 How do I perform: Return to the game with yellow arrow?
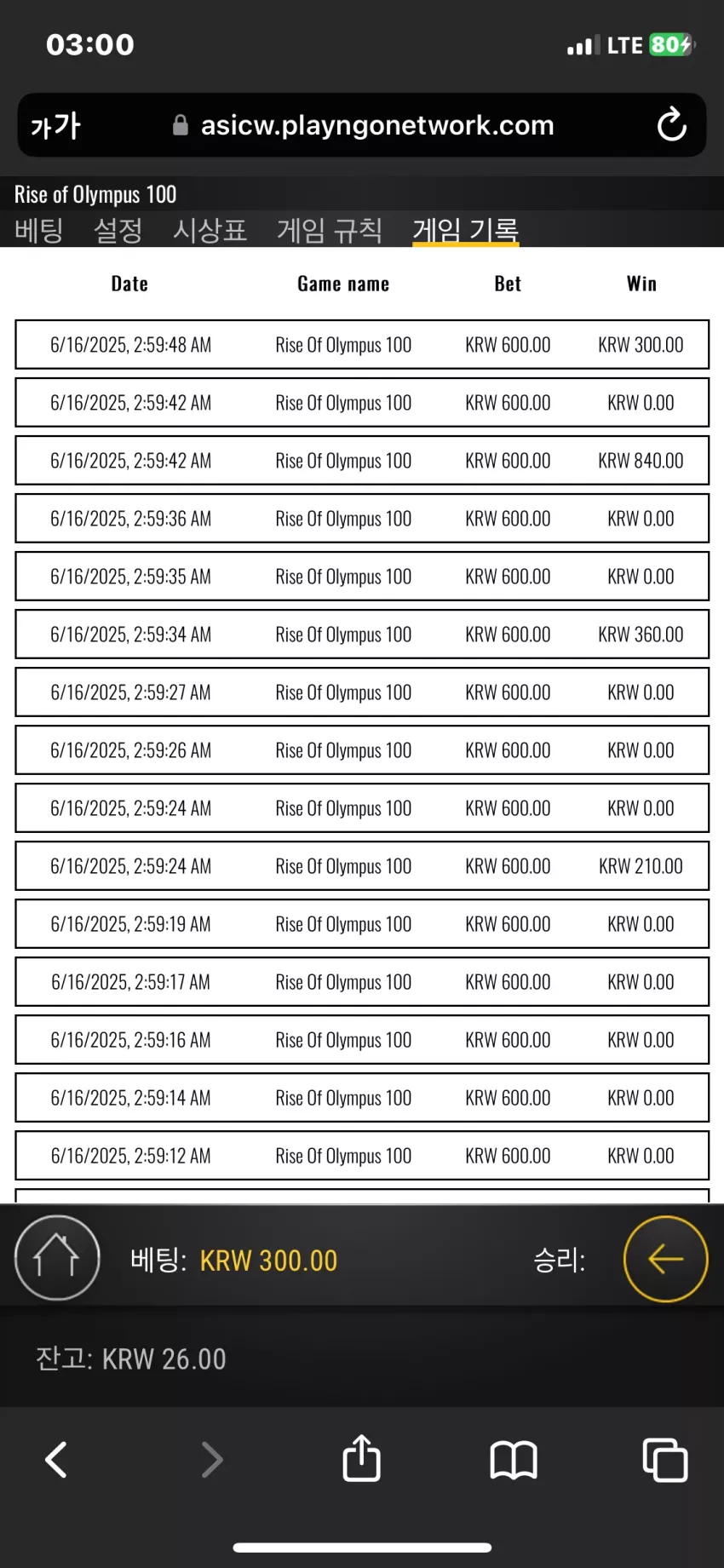[665, 1259]
